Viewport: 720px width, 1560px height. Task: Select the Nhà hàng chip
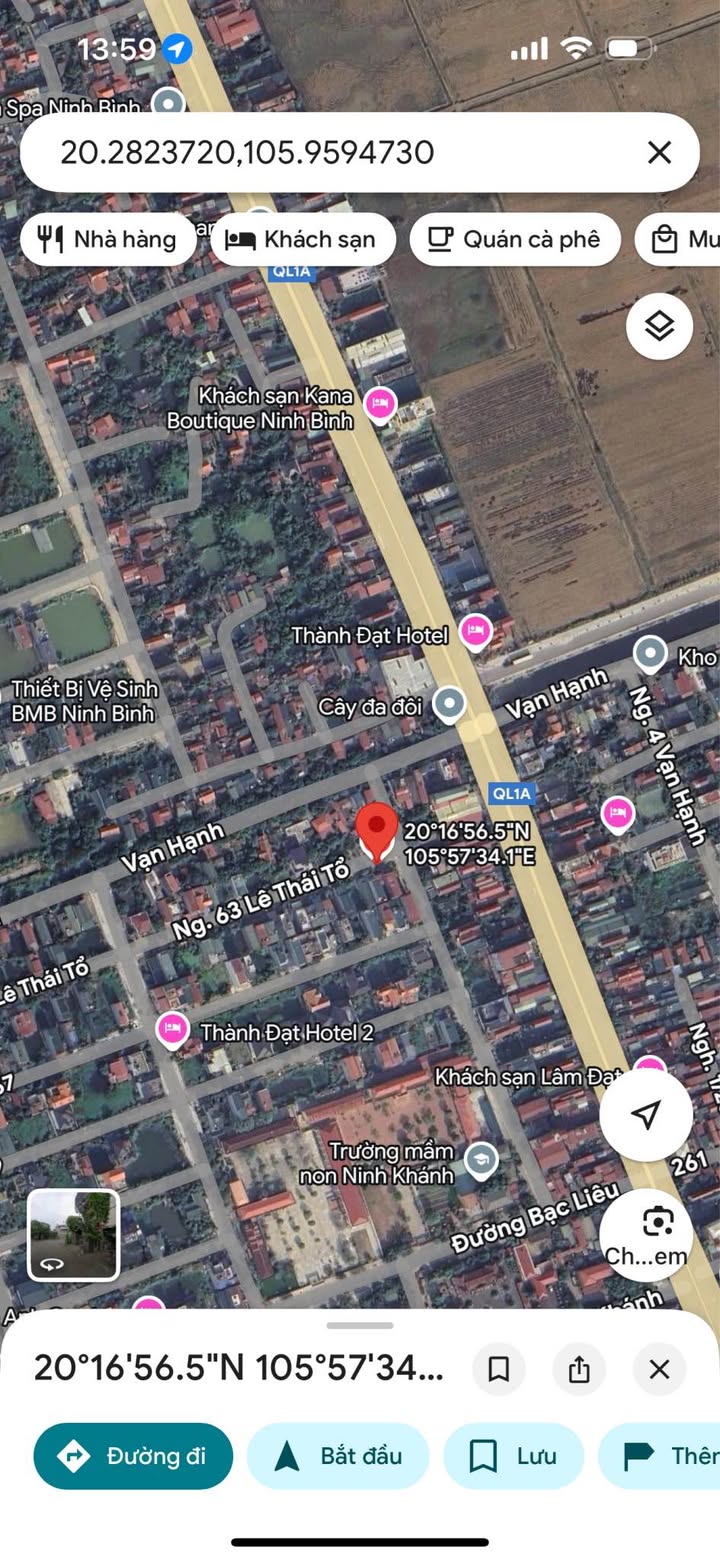pyautogui.click(x=108, y=239)
